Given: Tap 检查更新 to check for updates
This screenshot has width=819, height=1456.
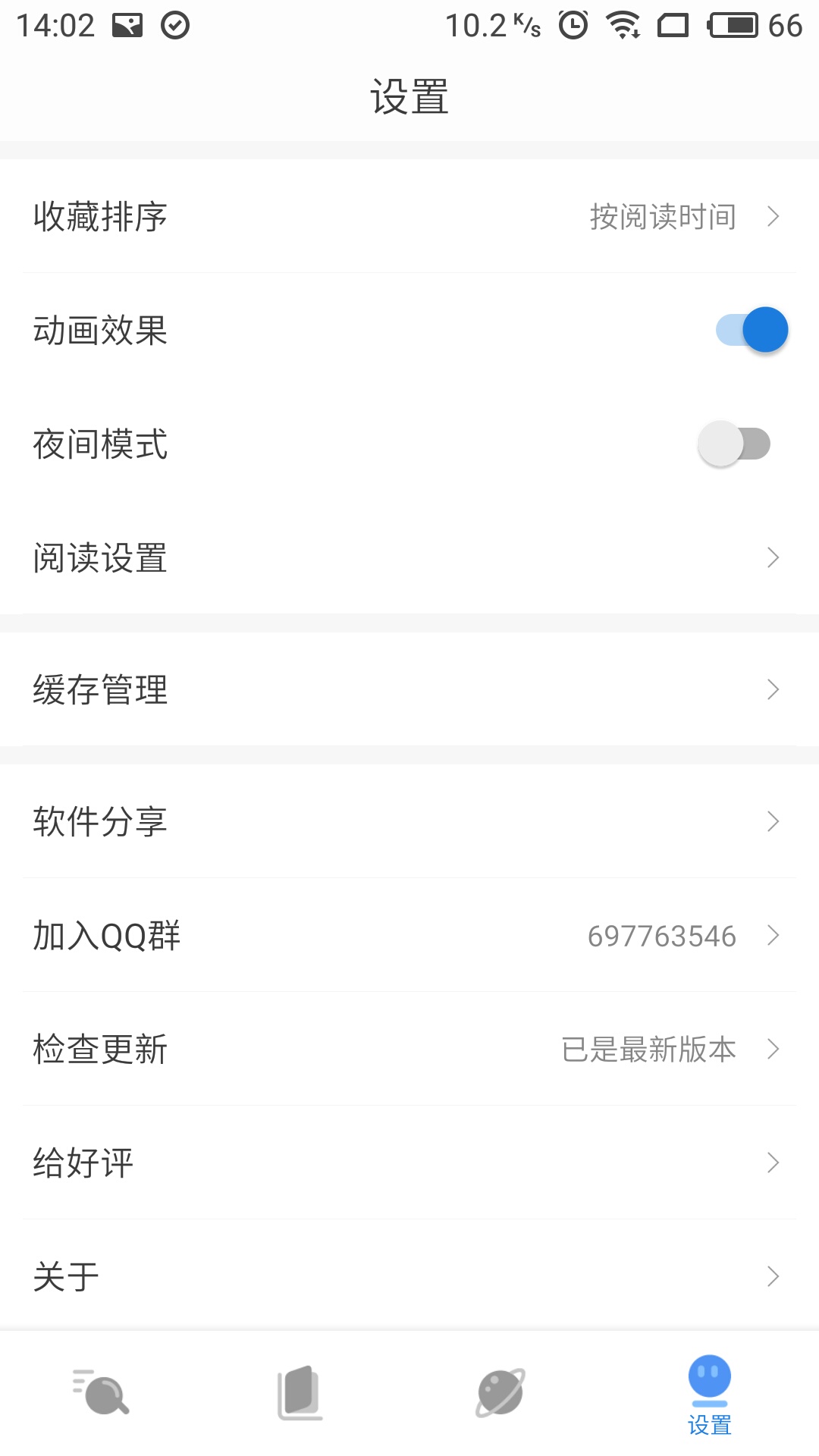Looking at the screenshot, I should pos(409,1050).
